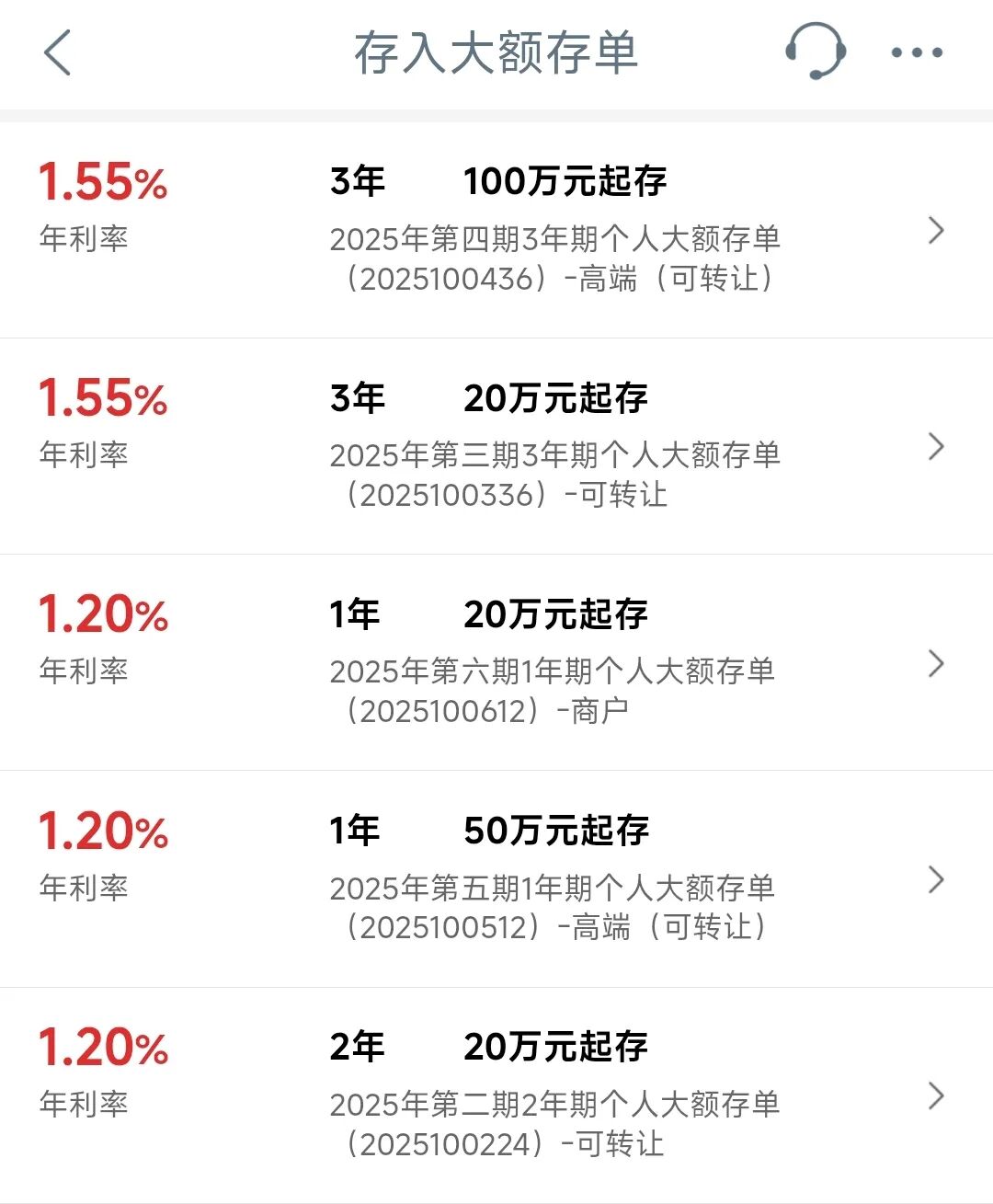Contact customer service via the headset icon

pos(815,52)
